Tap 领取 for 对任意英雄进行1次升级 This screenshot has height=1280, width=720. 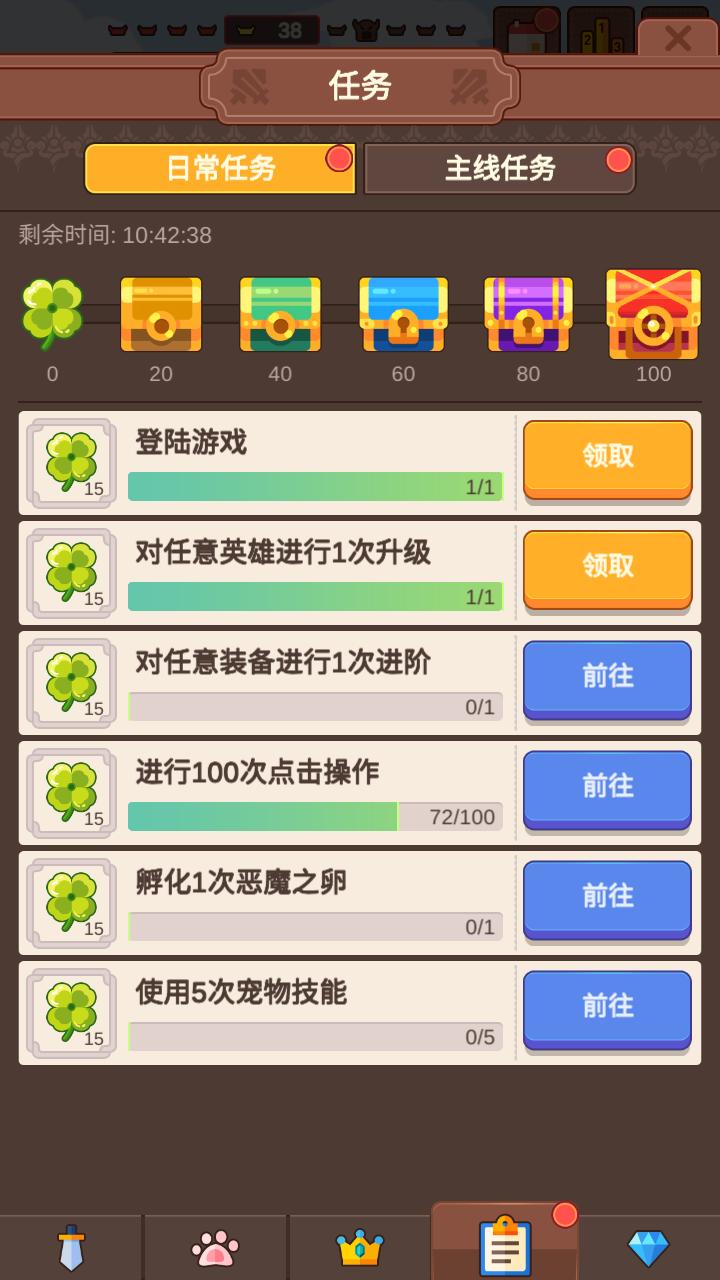pos(607,567)
